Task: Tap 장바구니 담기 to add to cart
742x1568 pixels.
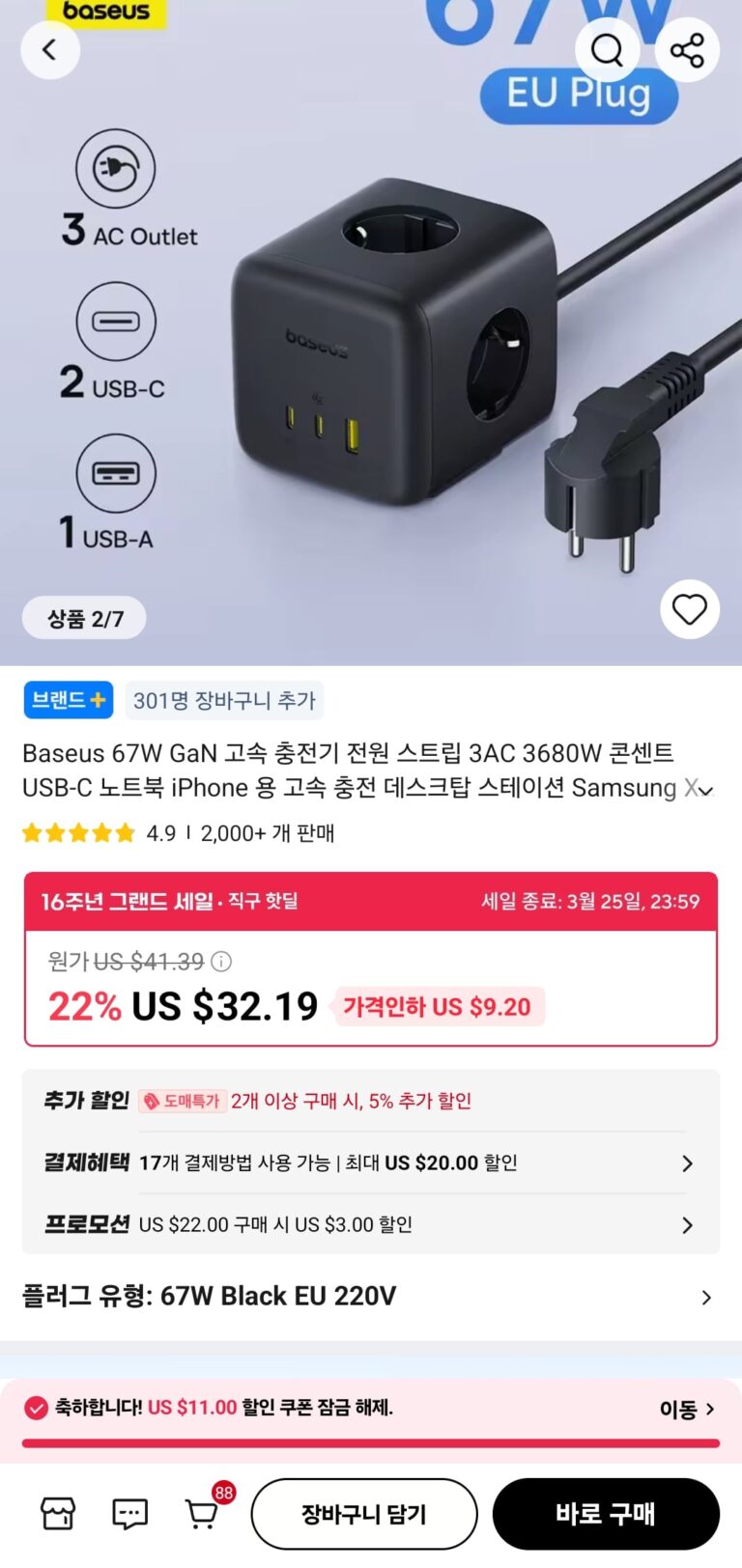Action: tap(363, 1514)
